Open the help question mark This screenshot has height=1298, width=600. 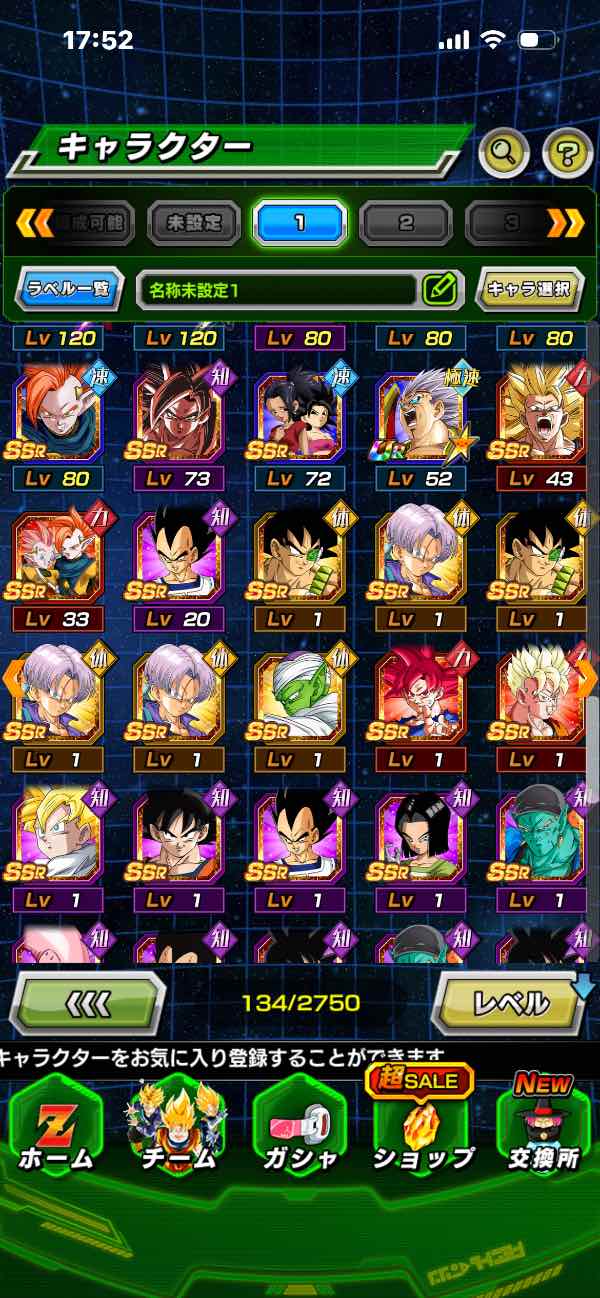coord(567,152)
